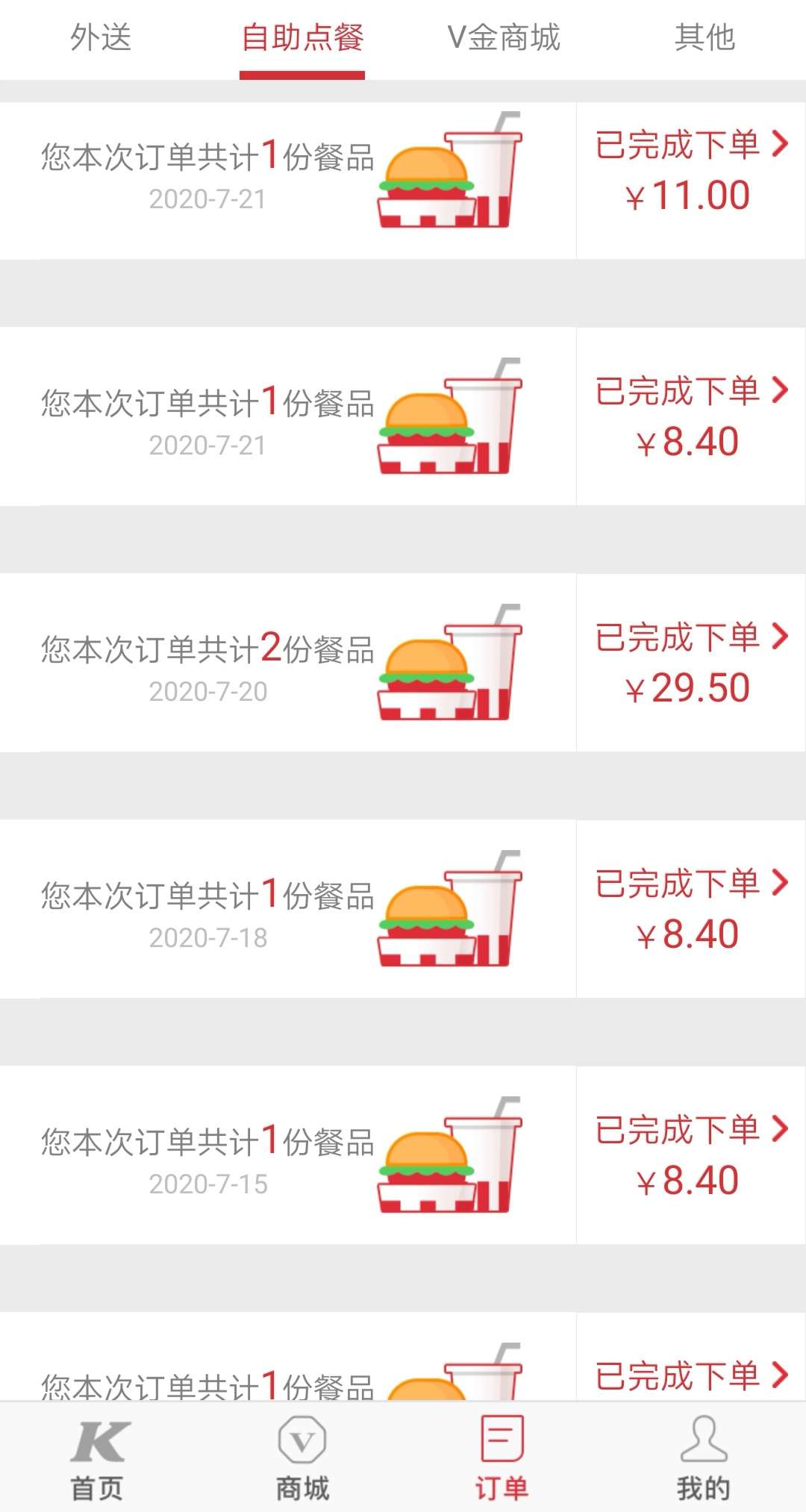Viewport: 806px width, 1512px height.
Task: Switch to the 外送 tab
Action: [x=101, y=37]
